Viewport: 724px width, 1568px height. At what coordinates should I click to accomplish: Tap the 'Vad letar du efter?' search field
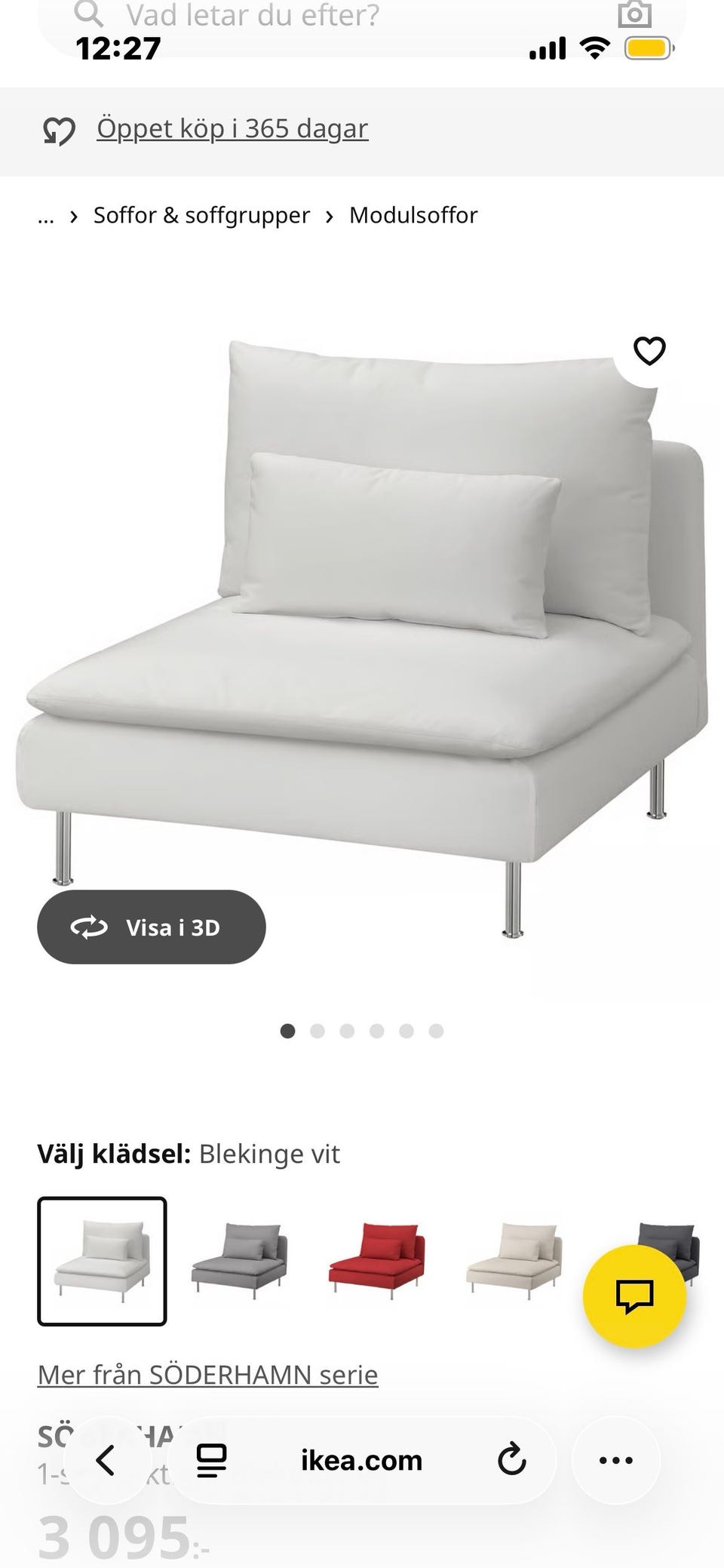click(x=302, y=17)
